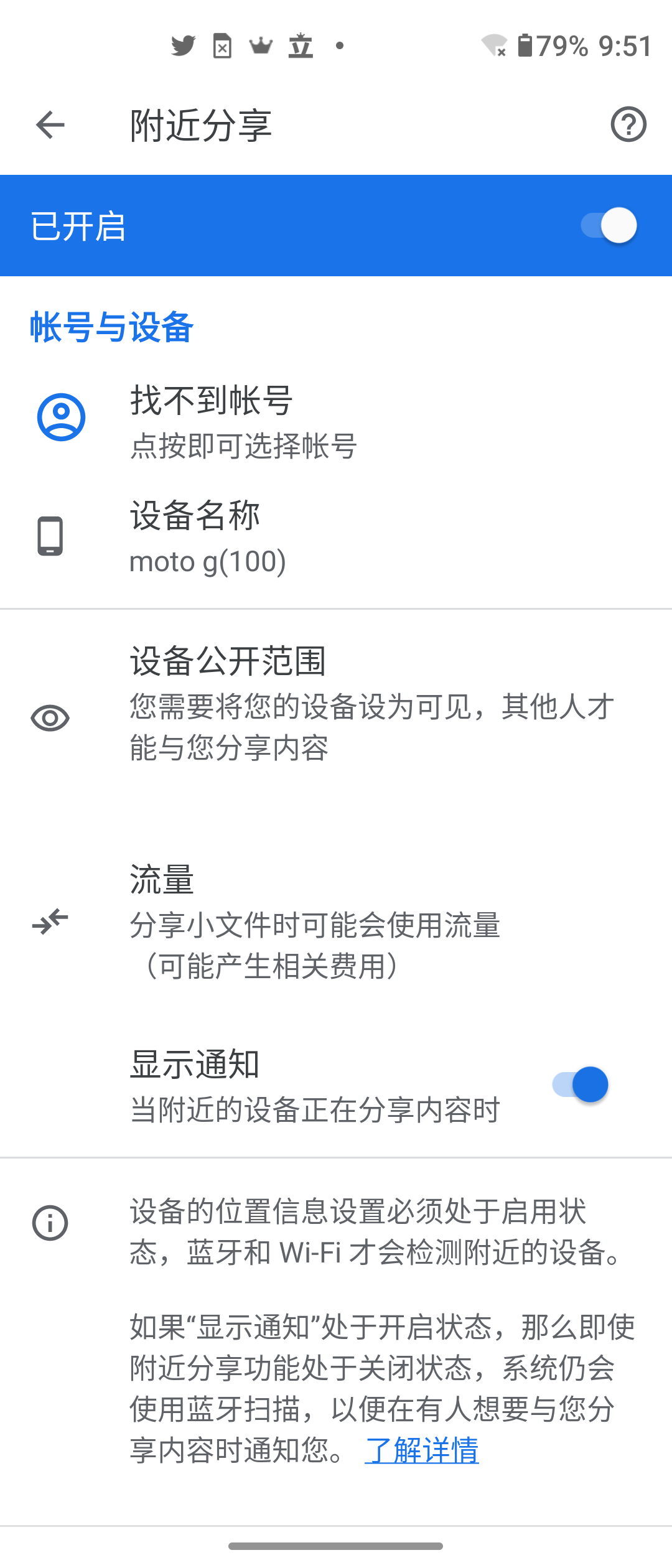Open the 了解详情 link
This screenshot has width=672, height=1568.
tap(422, 1451)
